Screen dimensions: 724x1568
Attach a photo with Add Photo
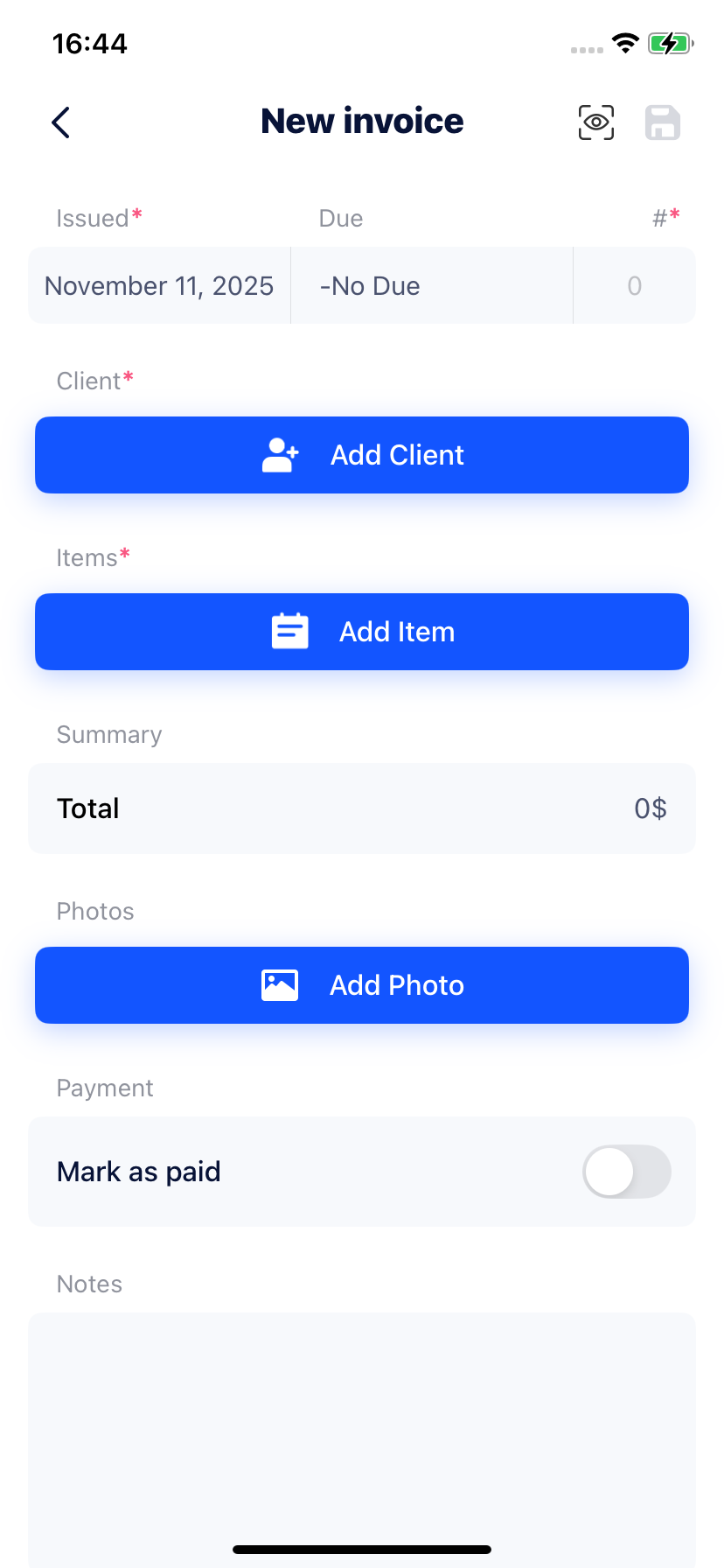362,985
